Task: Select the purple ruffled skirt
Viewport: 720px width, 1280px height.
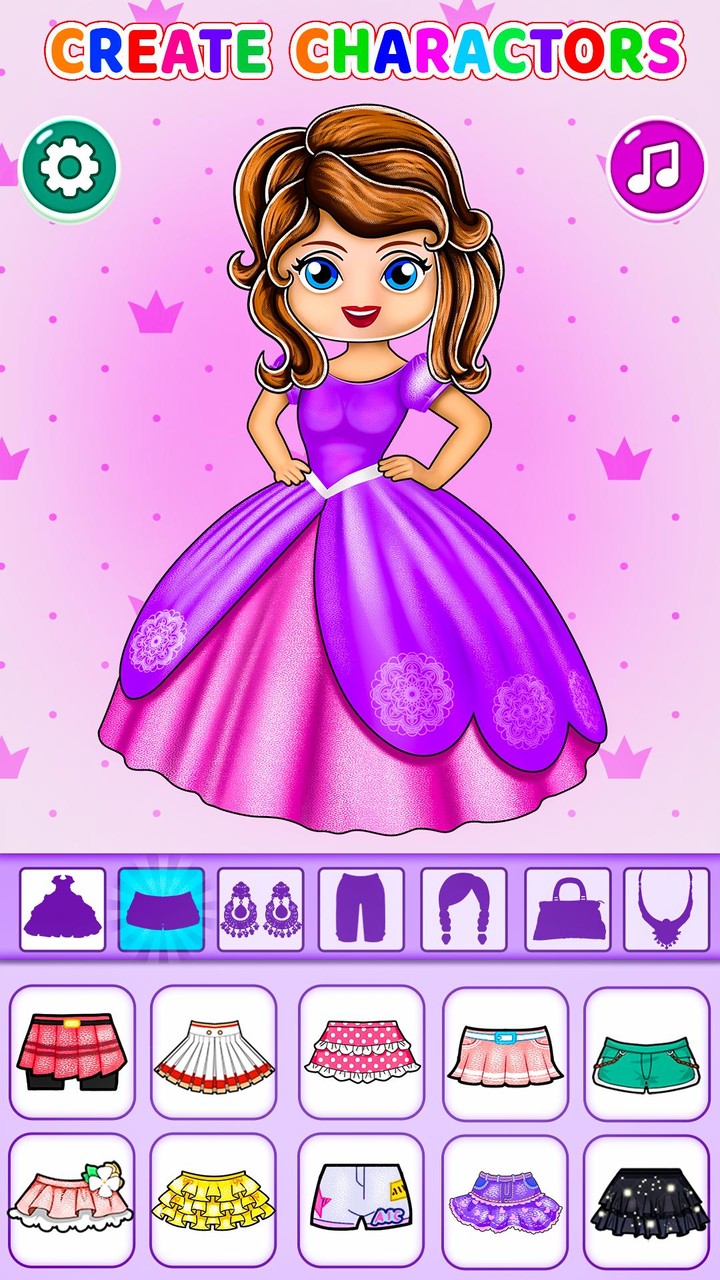Action: (x=505, y=1200)
